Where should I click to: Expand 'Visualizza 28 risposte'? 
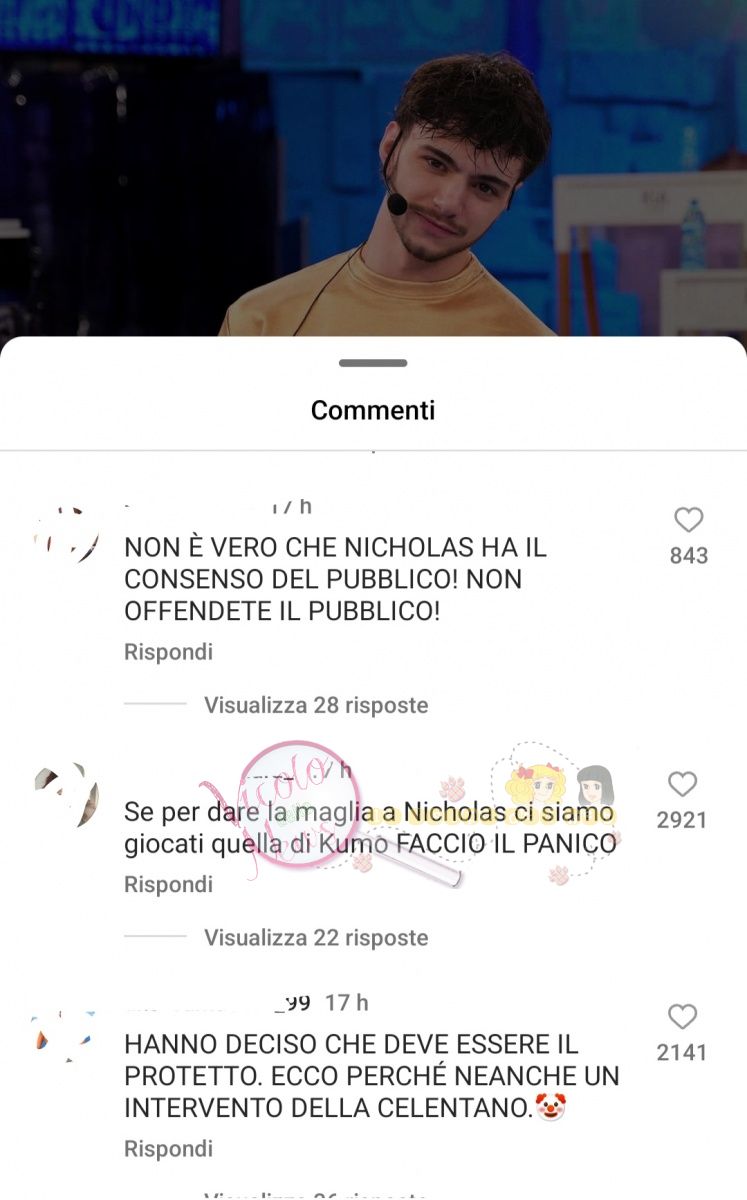pyautogui.click(x=315, y=705)
